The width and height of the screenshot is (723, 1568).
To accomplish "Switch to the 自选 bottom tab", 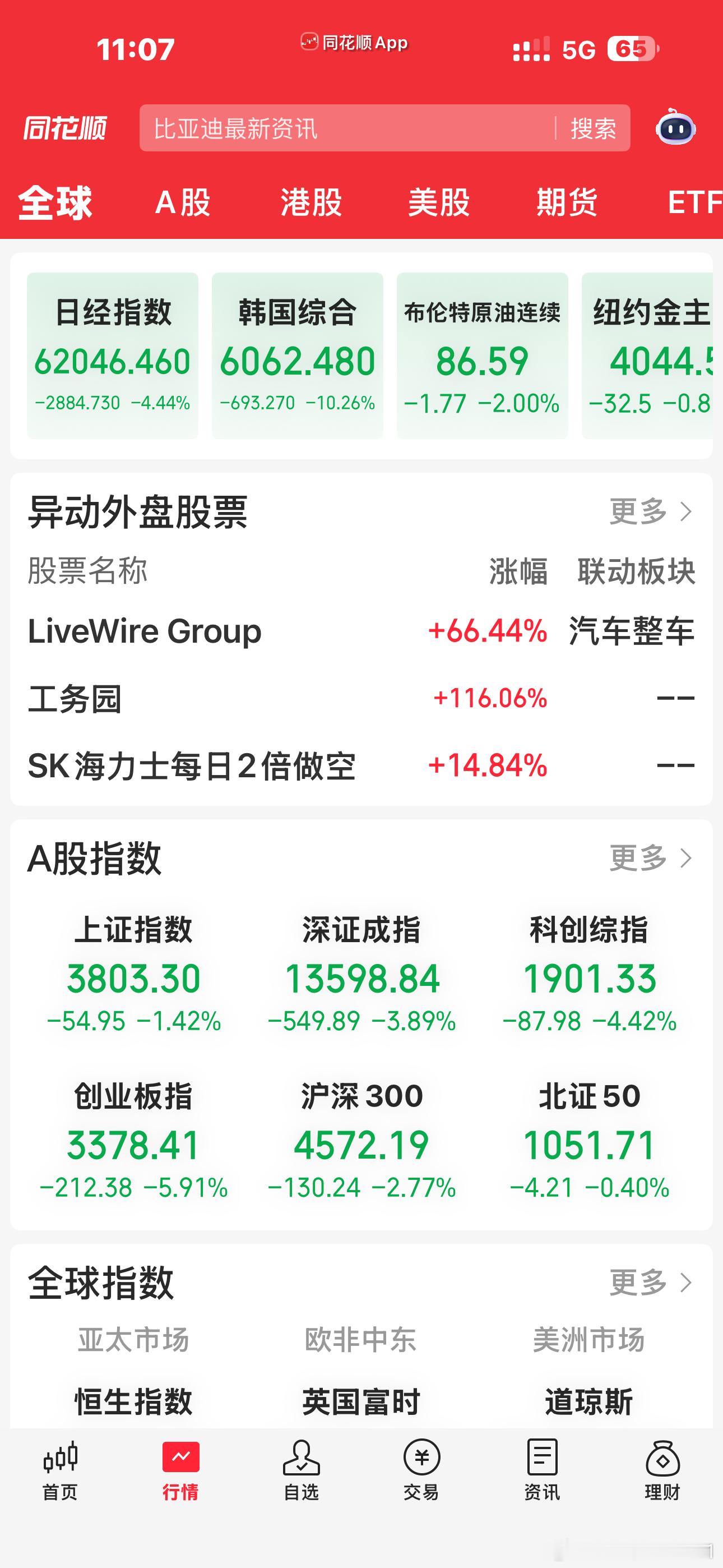I will point(302,1470).
